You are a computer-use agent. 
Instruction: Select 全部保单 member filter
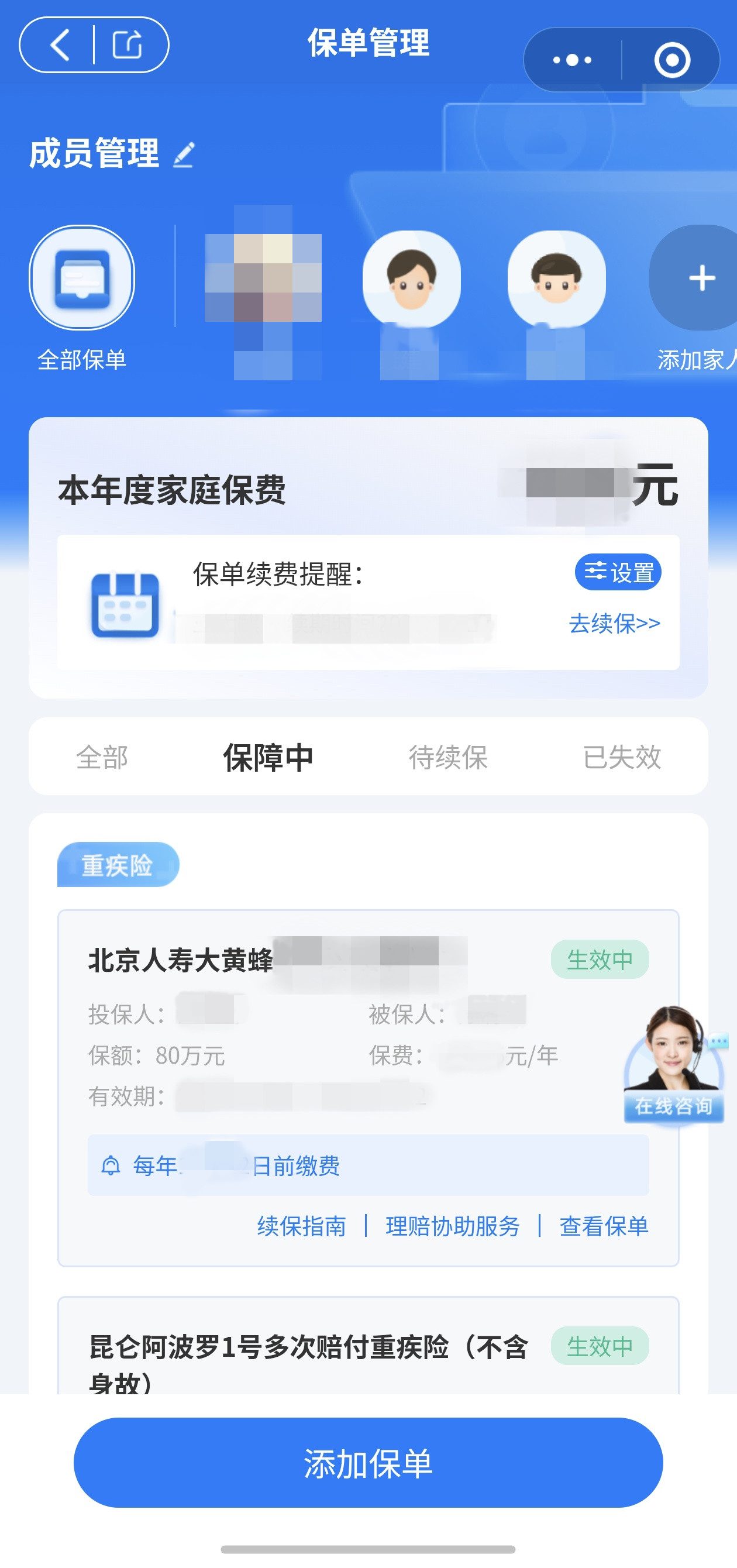[x=81, y=278]
